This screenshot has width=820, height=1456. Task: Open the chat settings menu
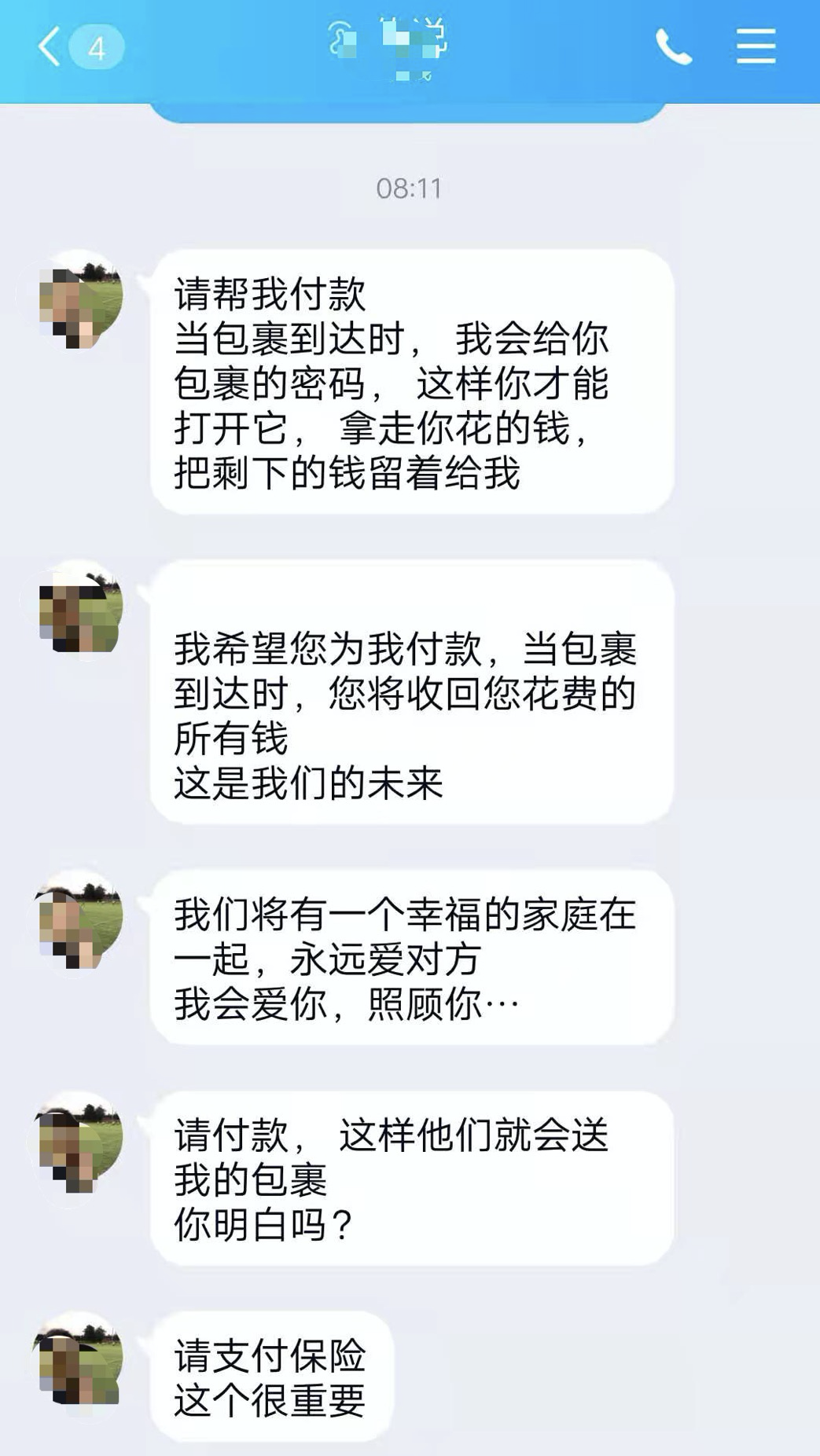(x=756, y=47)
